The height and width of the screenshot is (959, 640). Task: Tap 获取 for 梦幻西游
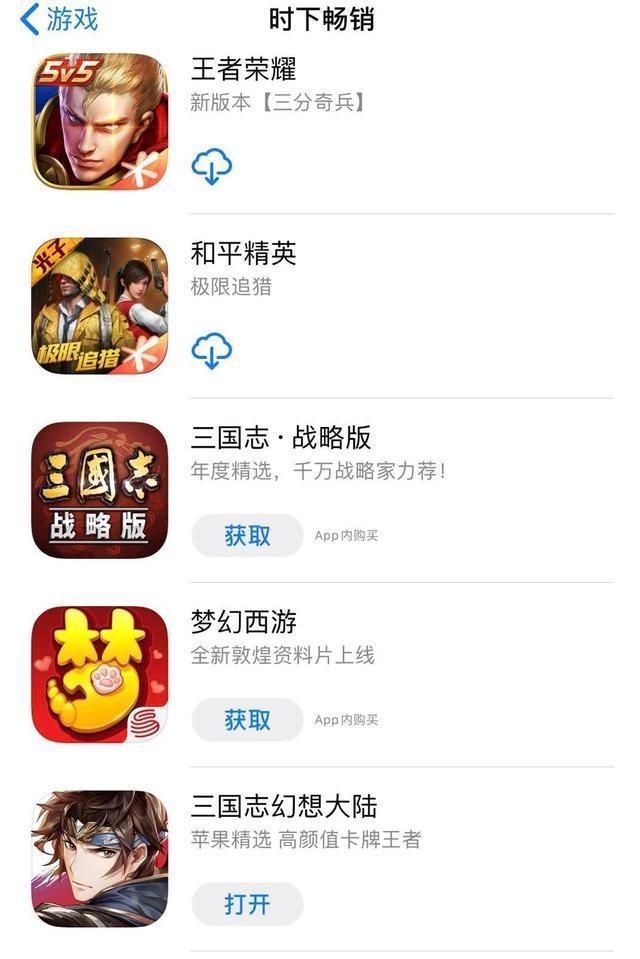pos(247,720)
